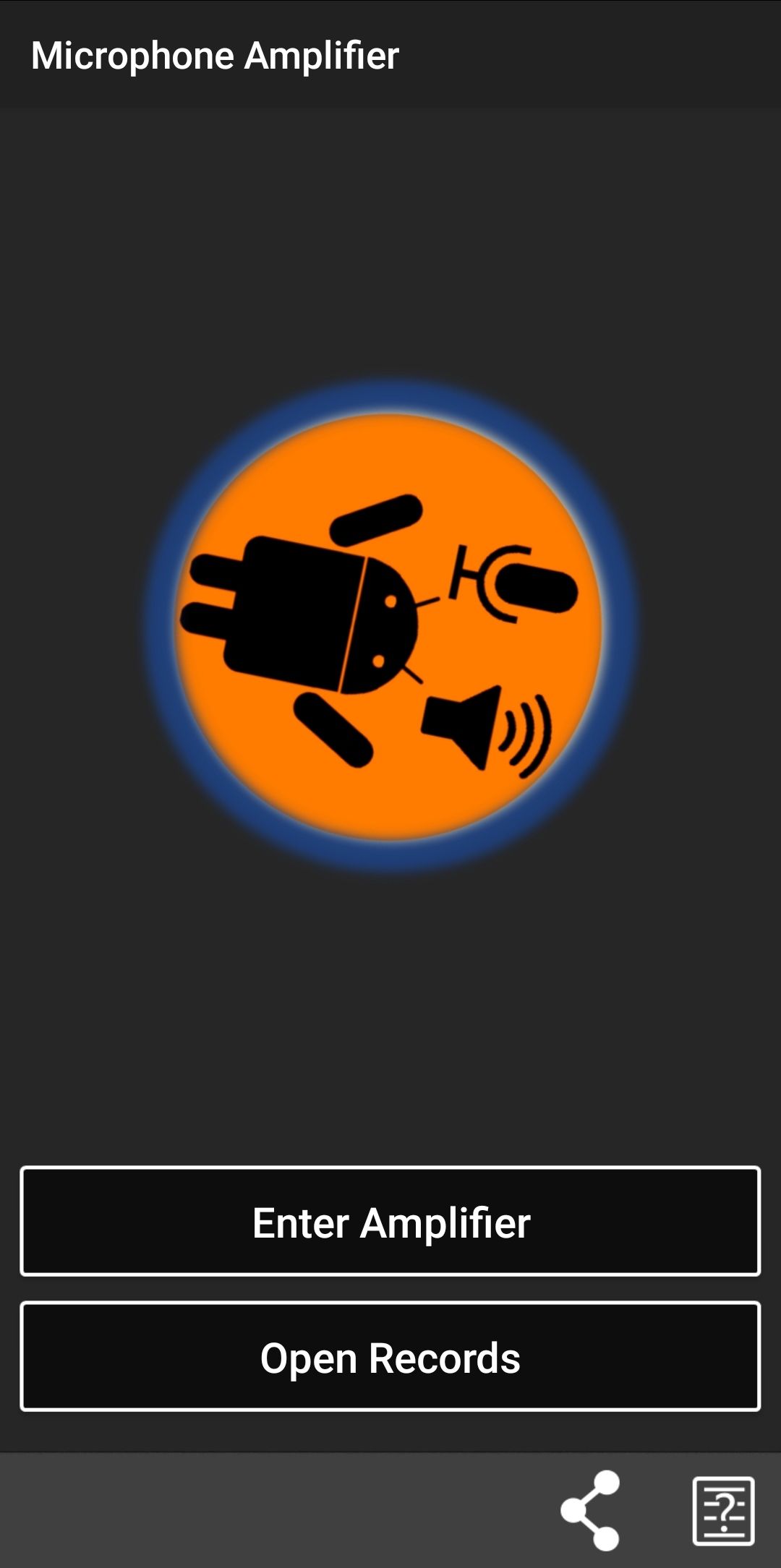Open the help guide icon
Screen dimensions: 781x1568
click(x=723, y=1510)
